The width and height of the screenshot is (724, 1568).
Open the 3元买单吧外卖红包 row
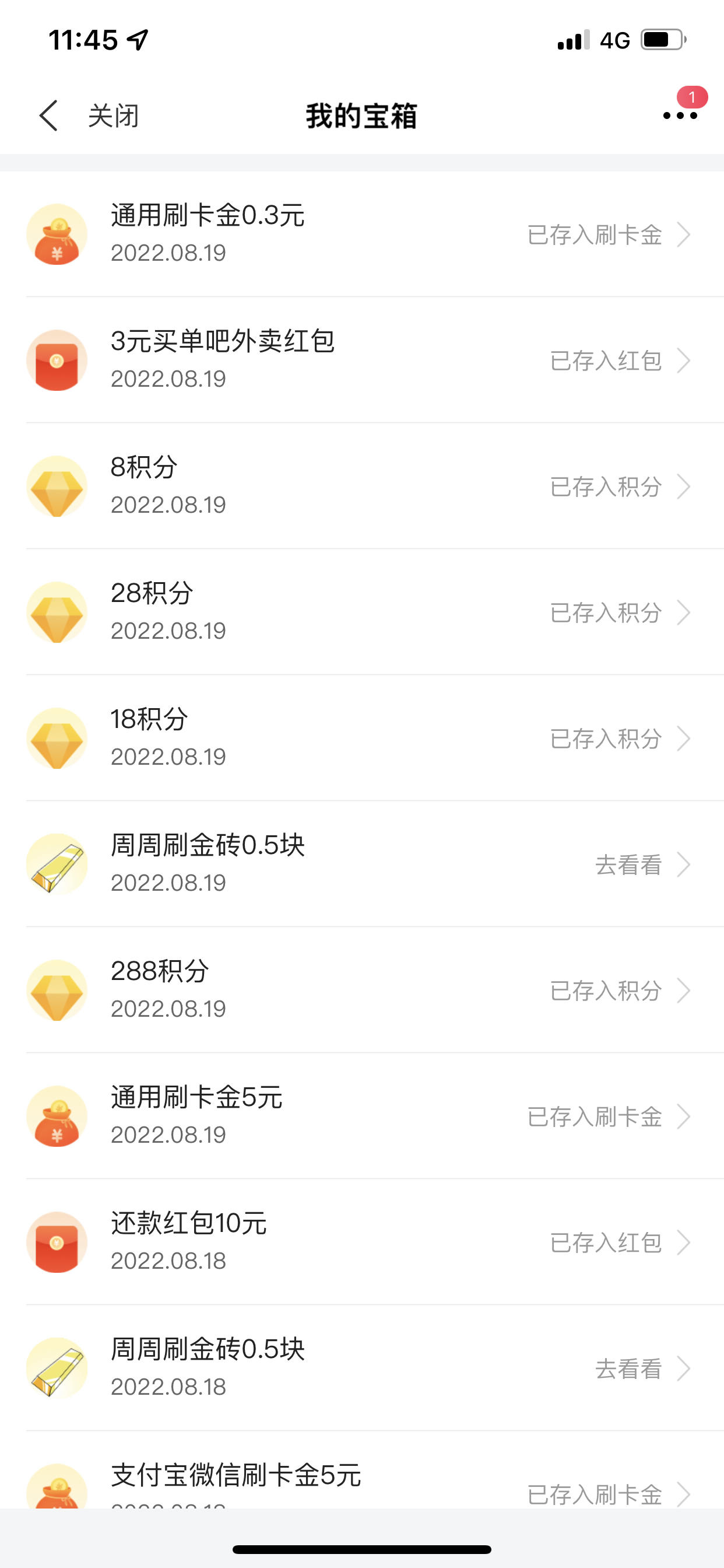tap(362, 360)
